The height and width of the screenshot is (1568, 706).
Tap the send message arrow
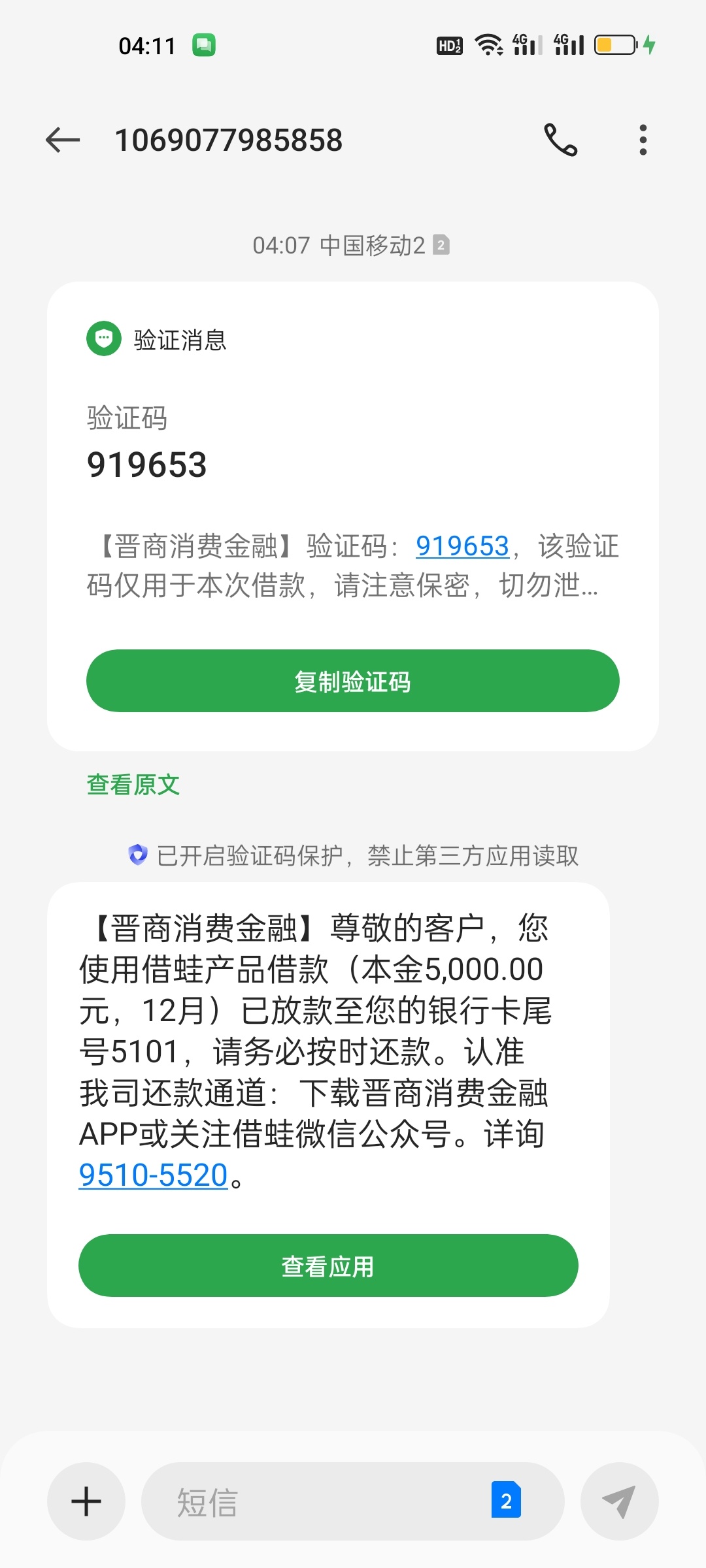[619, 1501]
